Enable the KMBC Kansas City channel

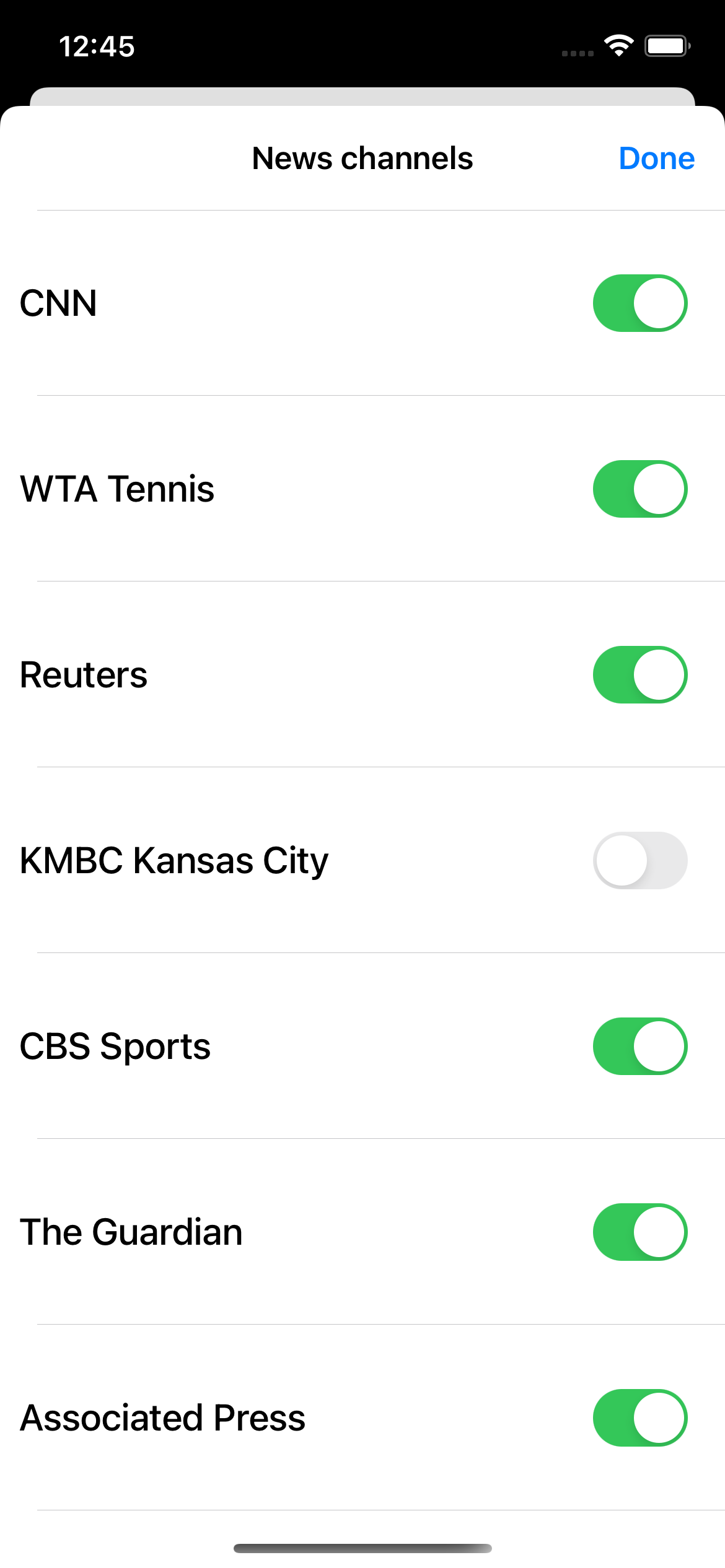pyautogui.click(x=640, y=860)
